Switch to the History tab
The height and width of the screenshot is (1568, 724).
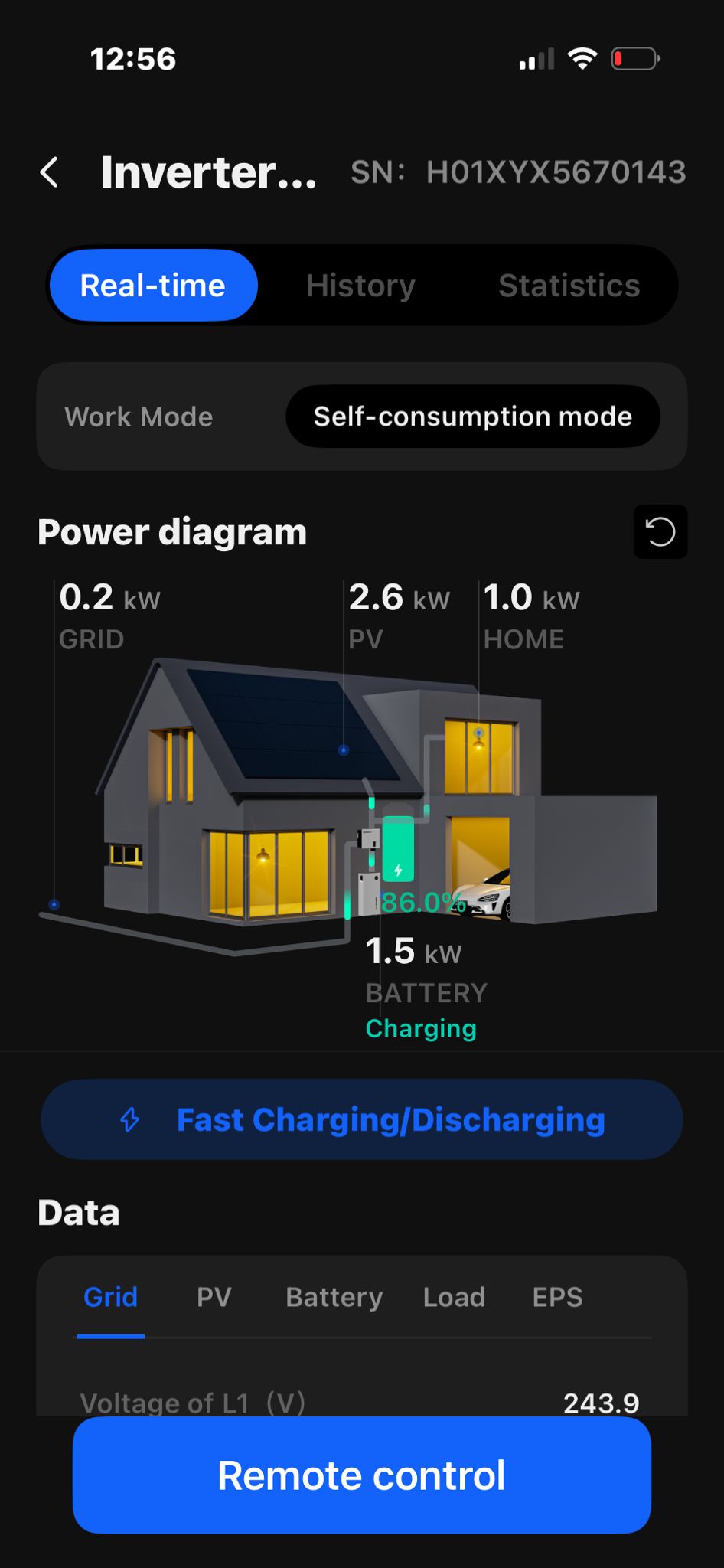[360, 286]
